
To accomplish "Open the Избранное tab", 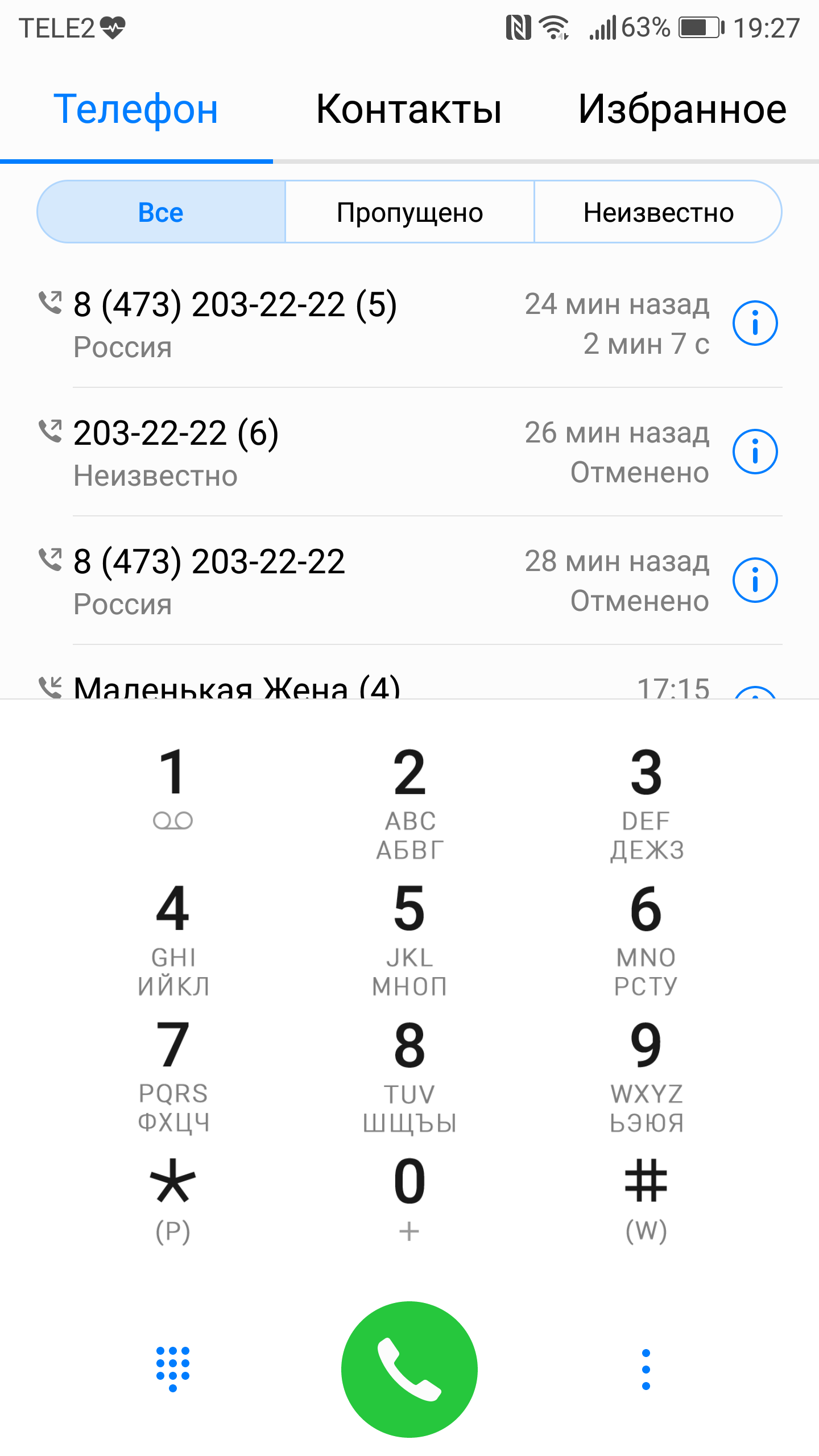I will point(682,109).
